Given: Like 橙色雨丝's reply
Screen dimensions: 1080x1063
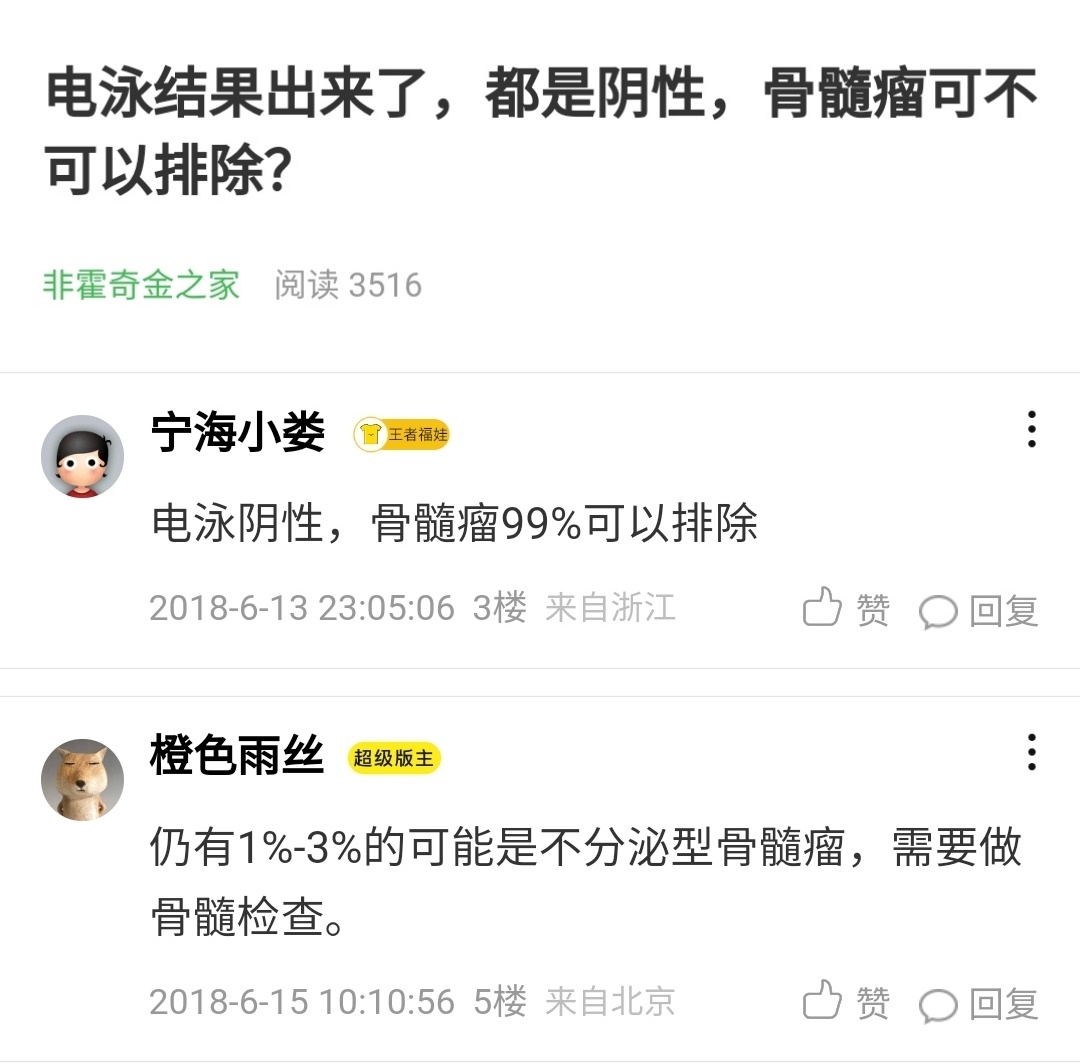Looking at the screenshot, I should [846, 1001].
